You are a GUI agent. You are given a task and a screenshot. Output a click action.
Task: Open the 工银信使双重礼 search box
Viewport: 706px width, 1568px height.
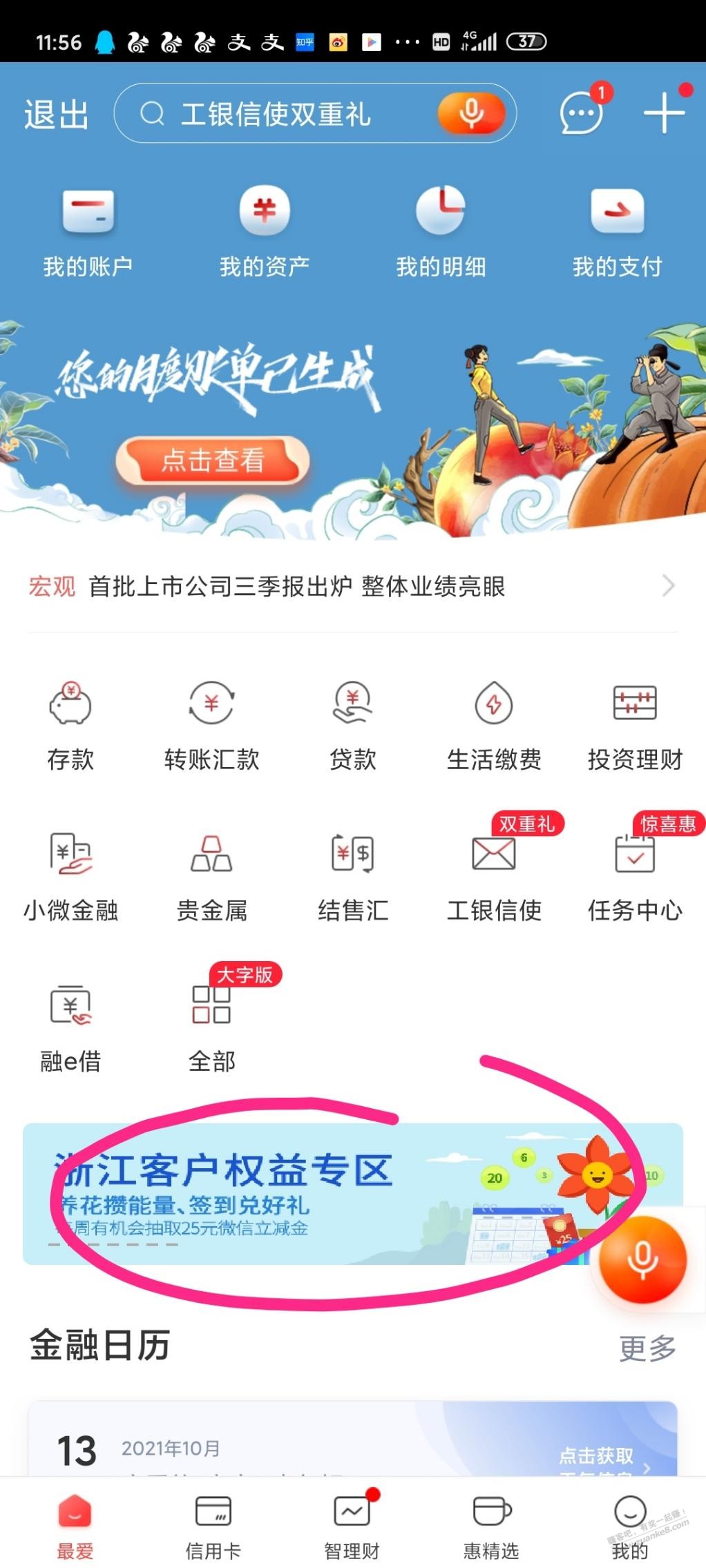(x=276, y=114)
